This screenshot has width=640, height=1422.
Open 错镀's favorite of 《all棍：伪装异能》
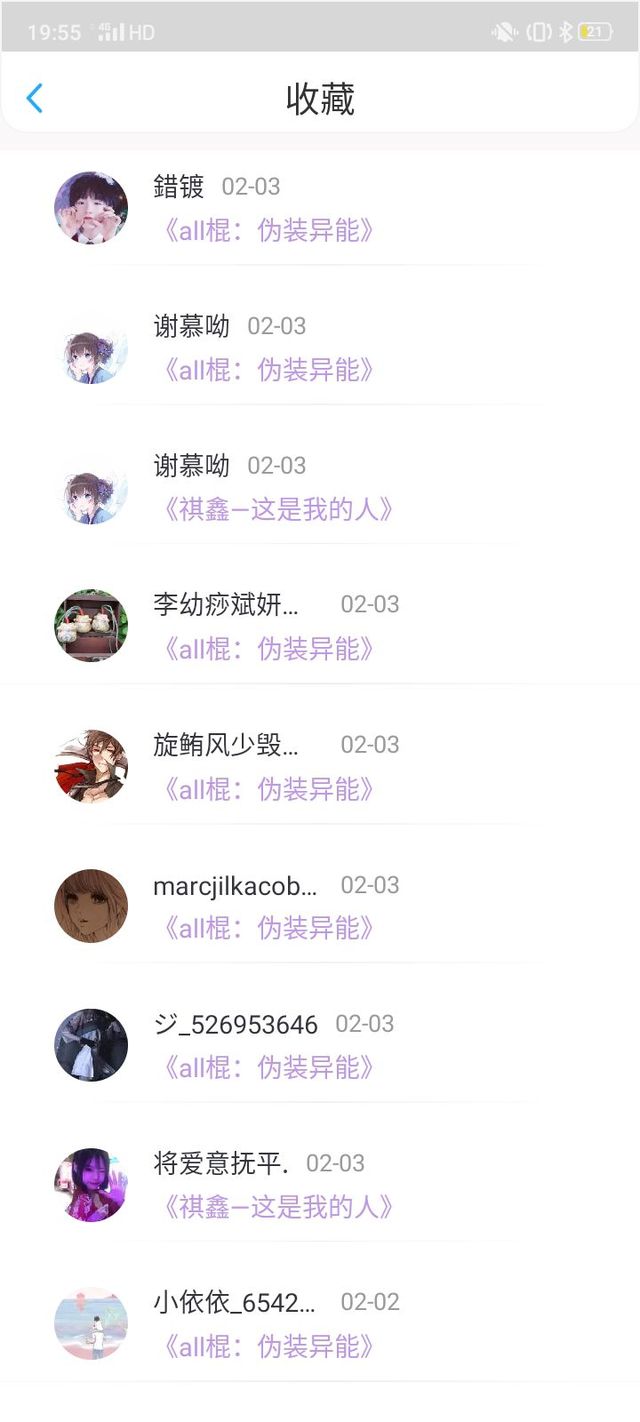point(268,232)
